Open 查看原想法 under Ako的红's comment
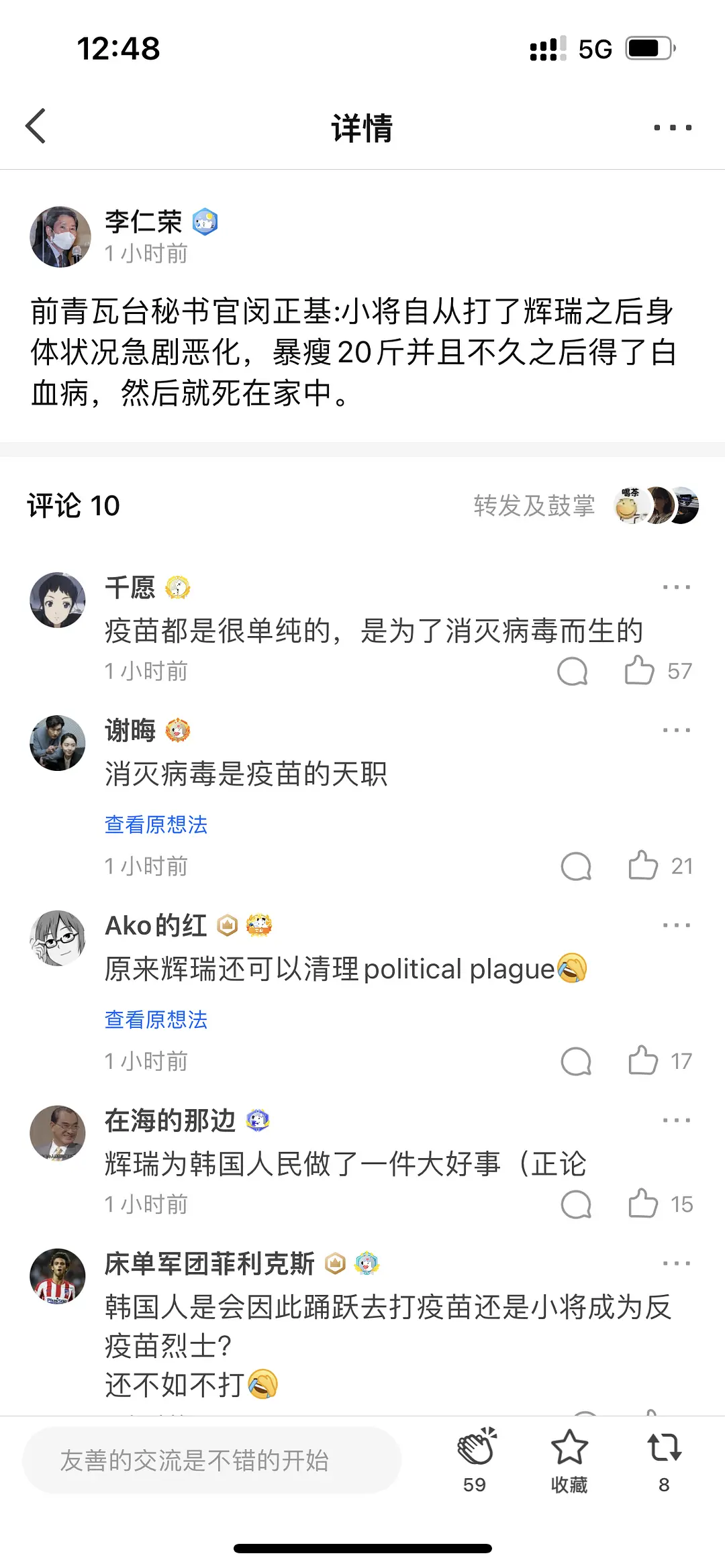The width and height of the screenshot is (725, 1568). point(156,1020)
